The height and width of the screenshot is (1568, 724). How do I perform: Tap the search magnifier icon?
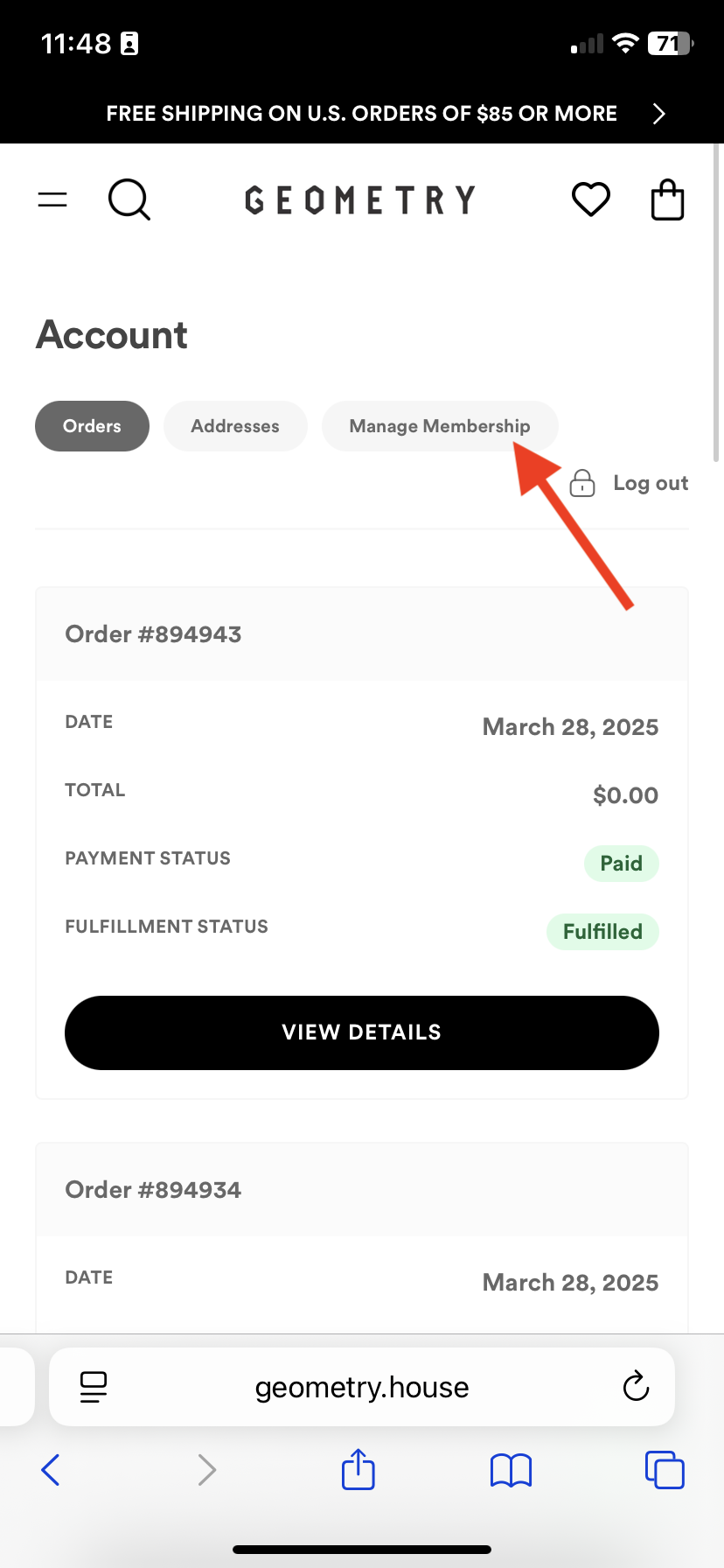tap(129, 199)
